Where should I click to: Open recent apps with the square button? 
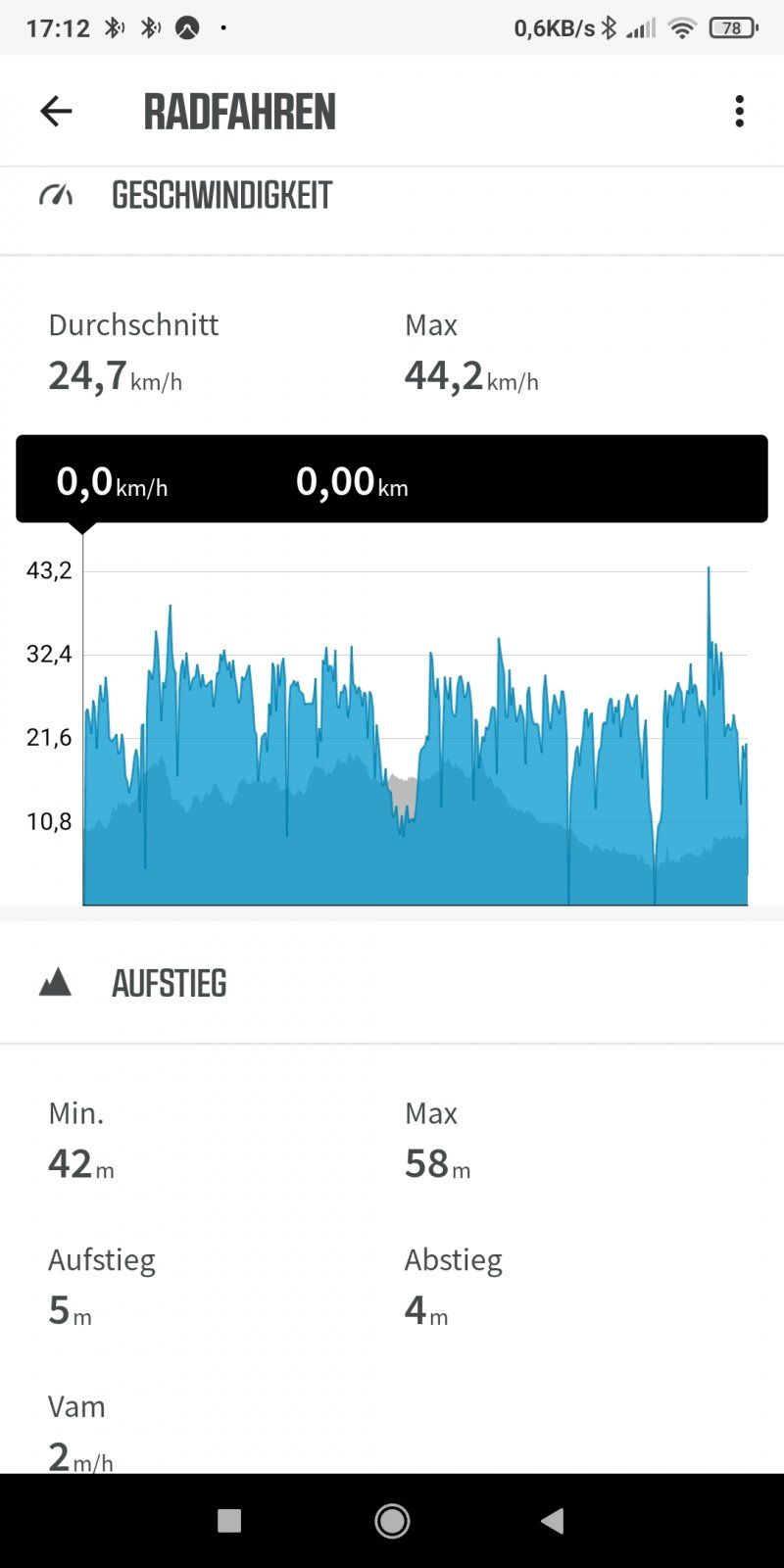pos(229,1520)
